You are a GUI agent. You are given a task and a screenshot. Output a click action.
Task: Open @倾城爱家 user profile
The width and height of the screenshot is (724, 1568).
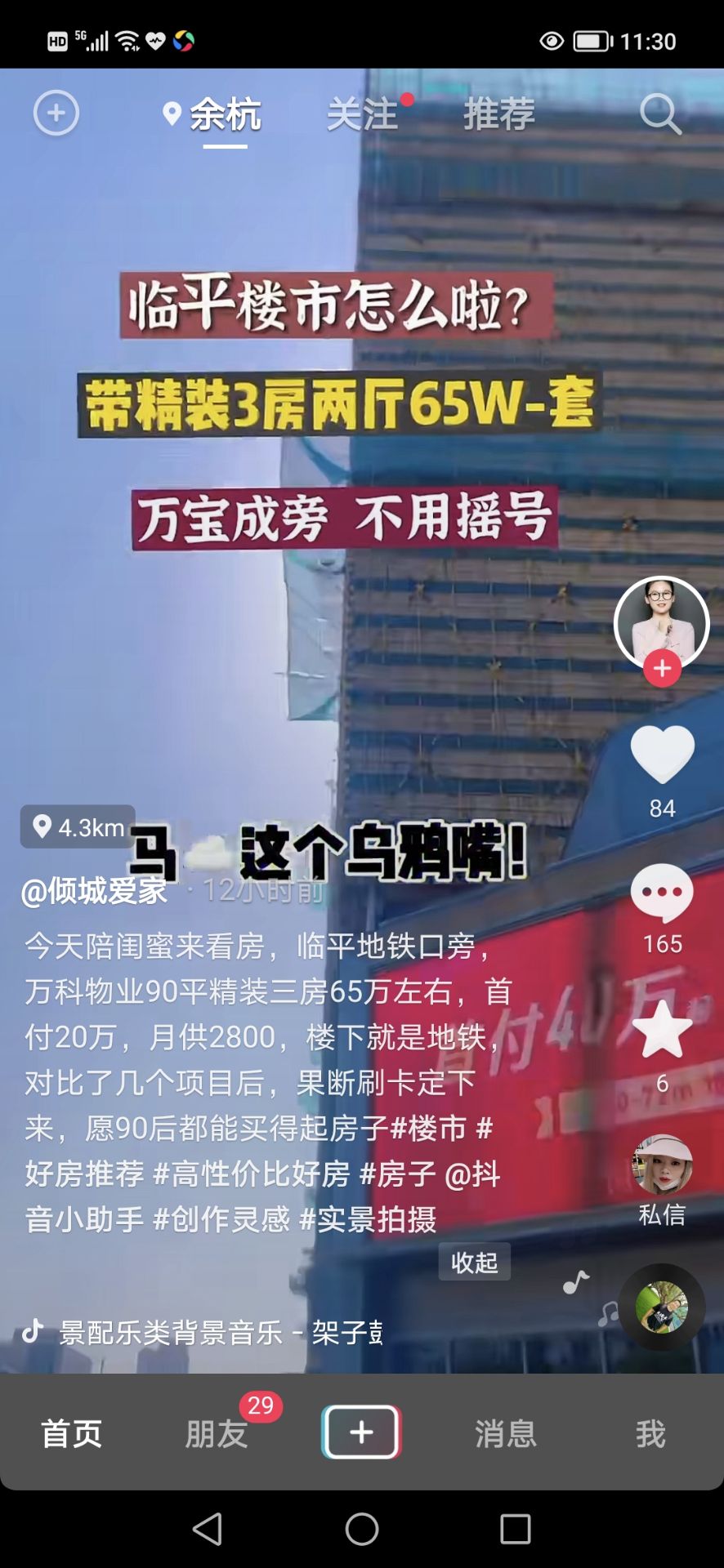(x=94, y=891)
